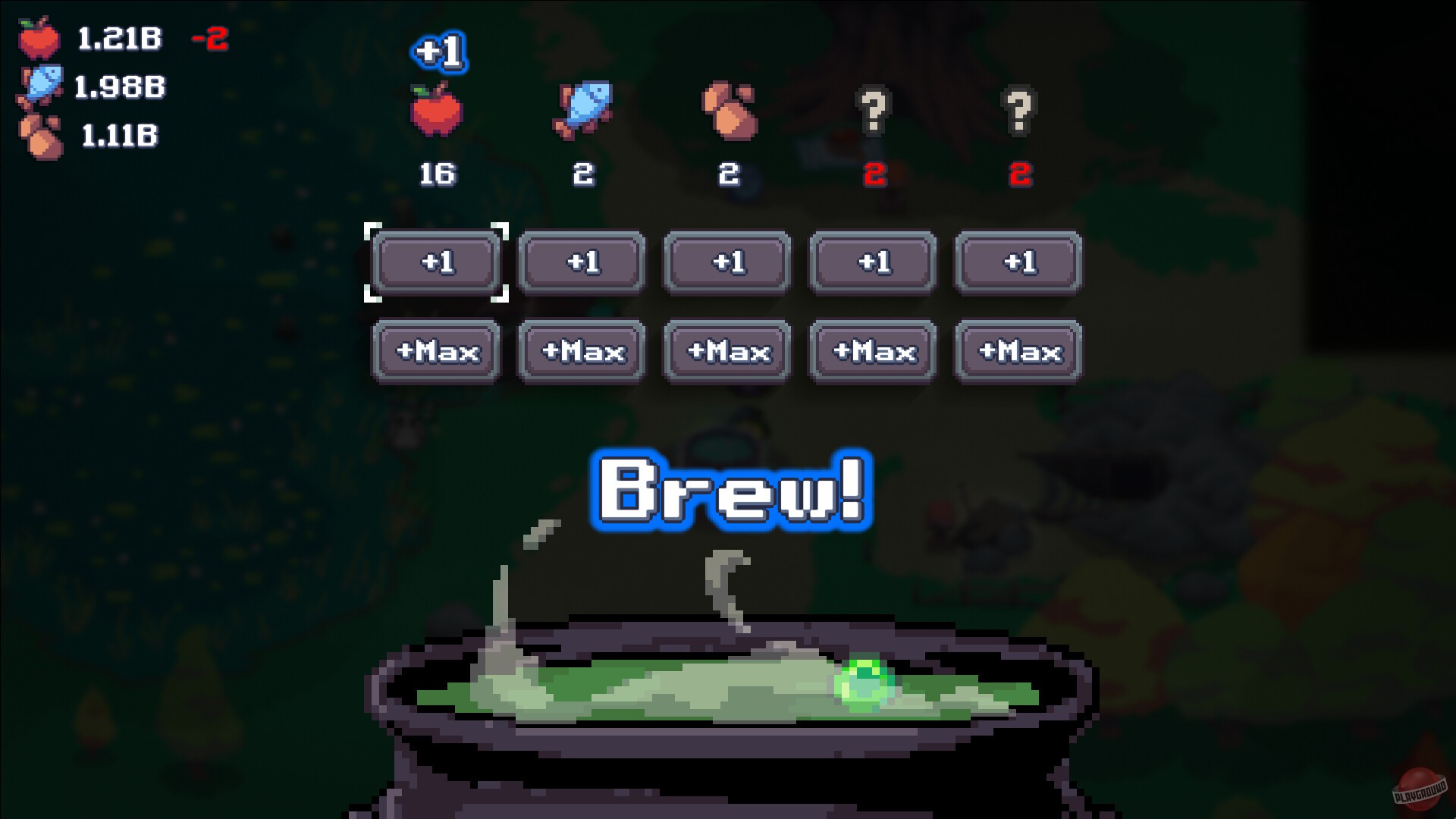Tap +Max under first unknown ingredient
This screenshot has height=819, width=1456.
click(873, 351)
